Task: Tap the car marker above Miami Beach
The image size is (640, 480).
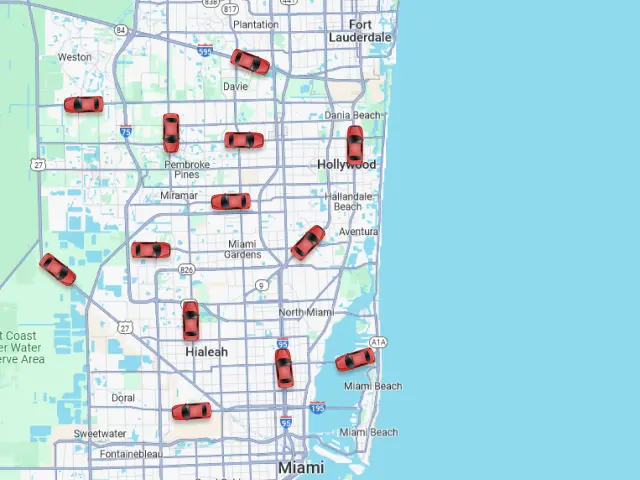Action: [355, 360]
